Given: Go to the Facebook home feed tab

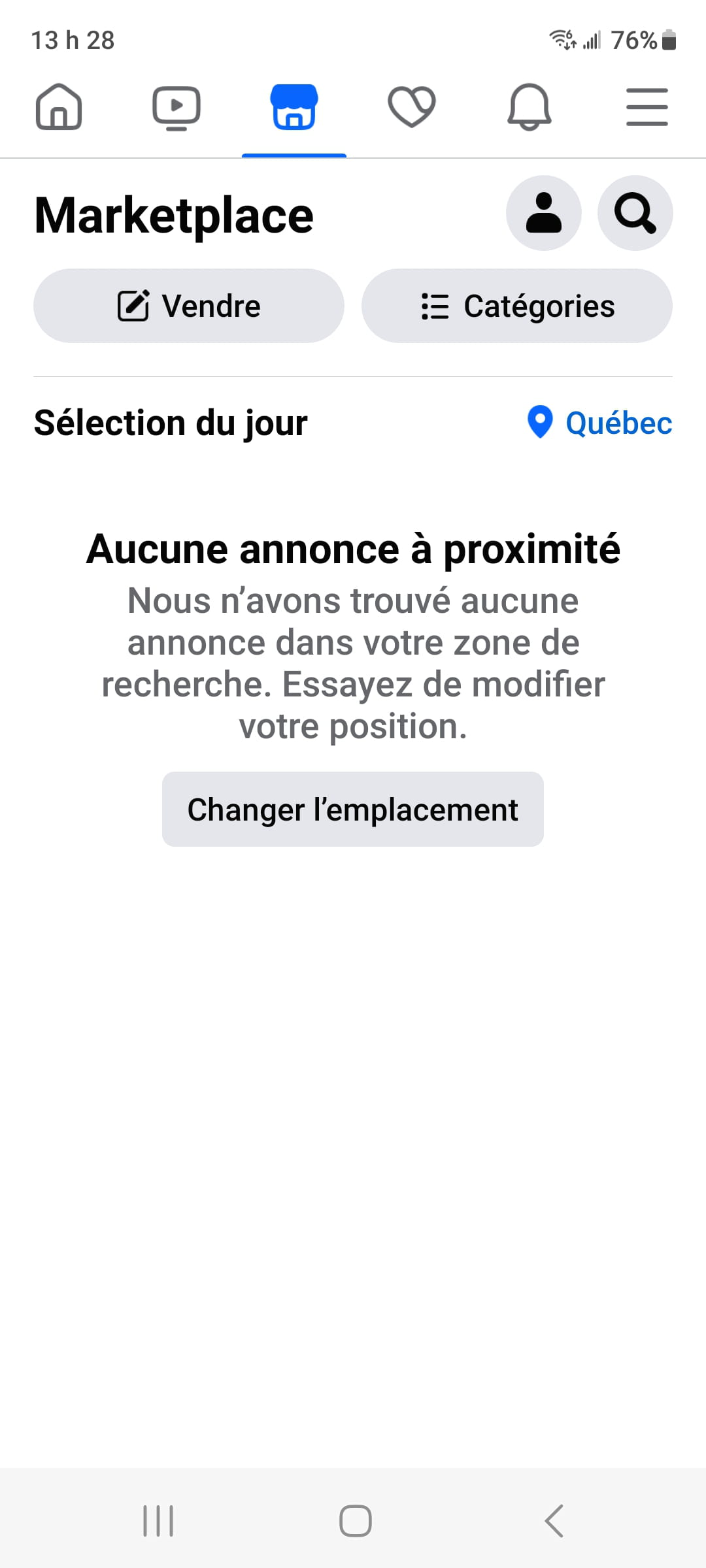Looking at the screenshot, I should [59, 107].
